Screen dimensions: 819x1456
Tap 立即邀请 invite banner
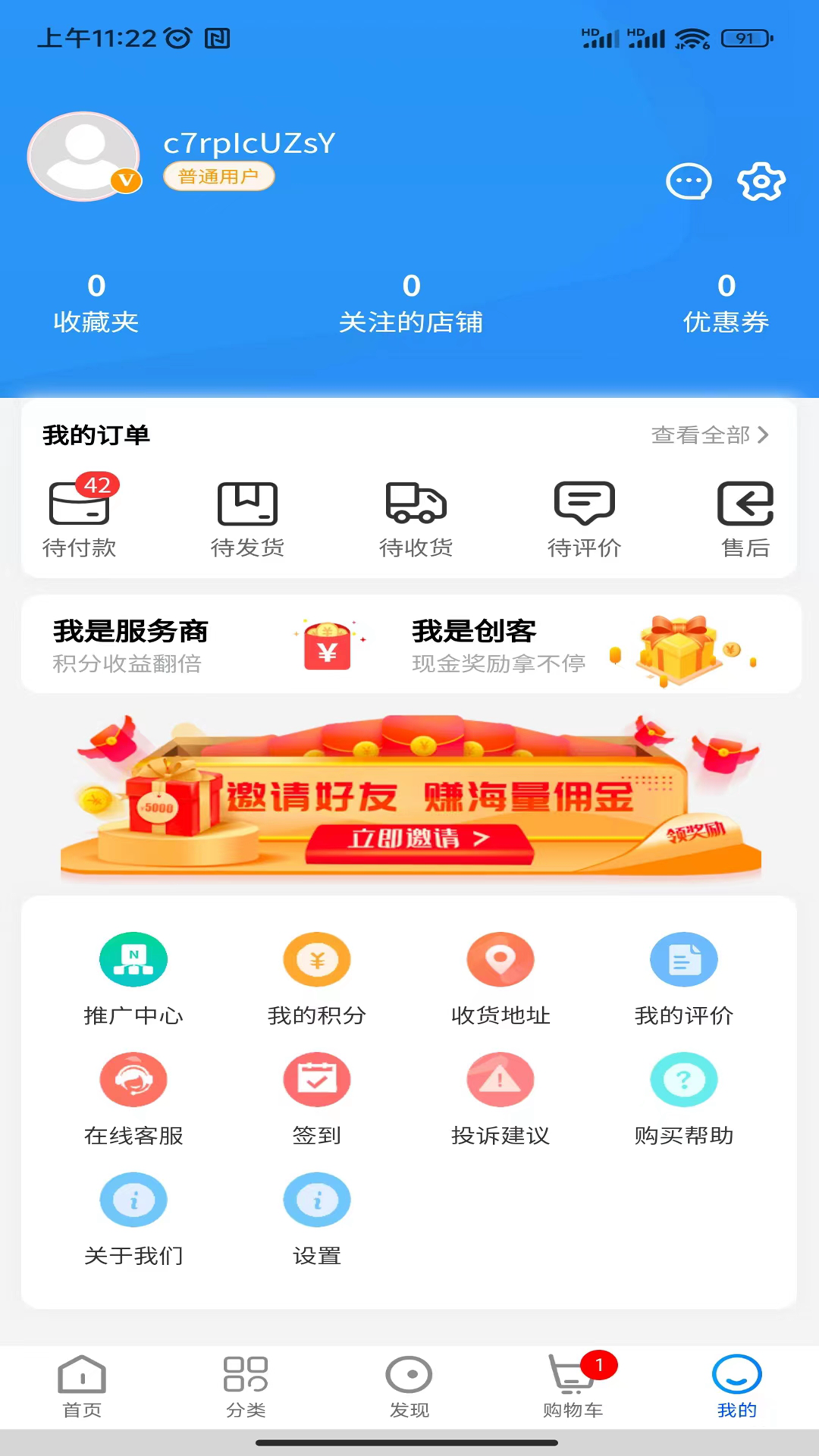(x=419, y=839)
